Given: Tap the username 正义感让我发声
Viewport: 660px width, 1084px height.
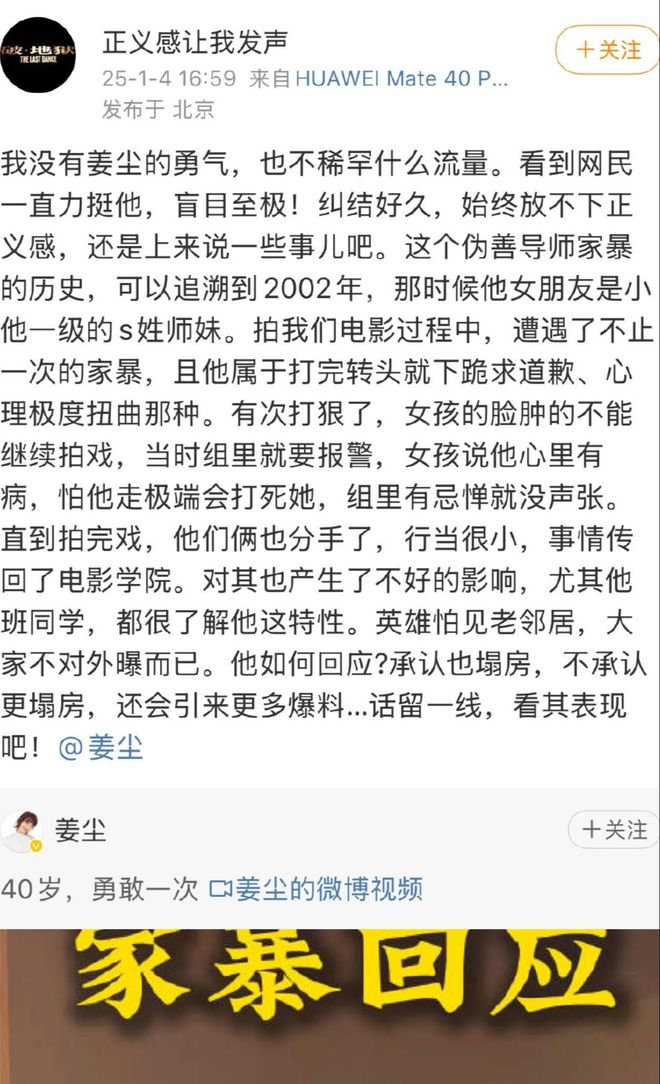Looking at the screenshot, I should (x=196, y=42).
